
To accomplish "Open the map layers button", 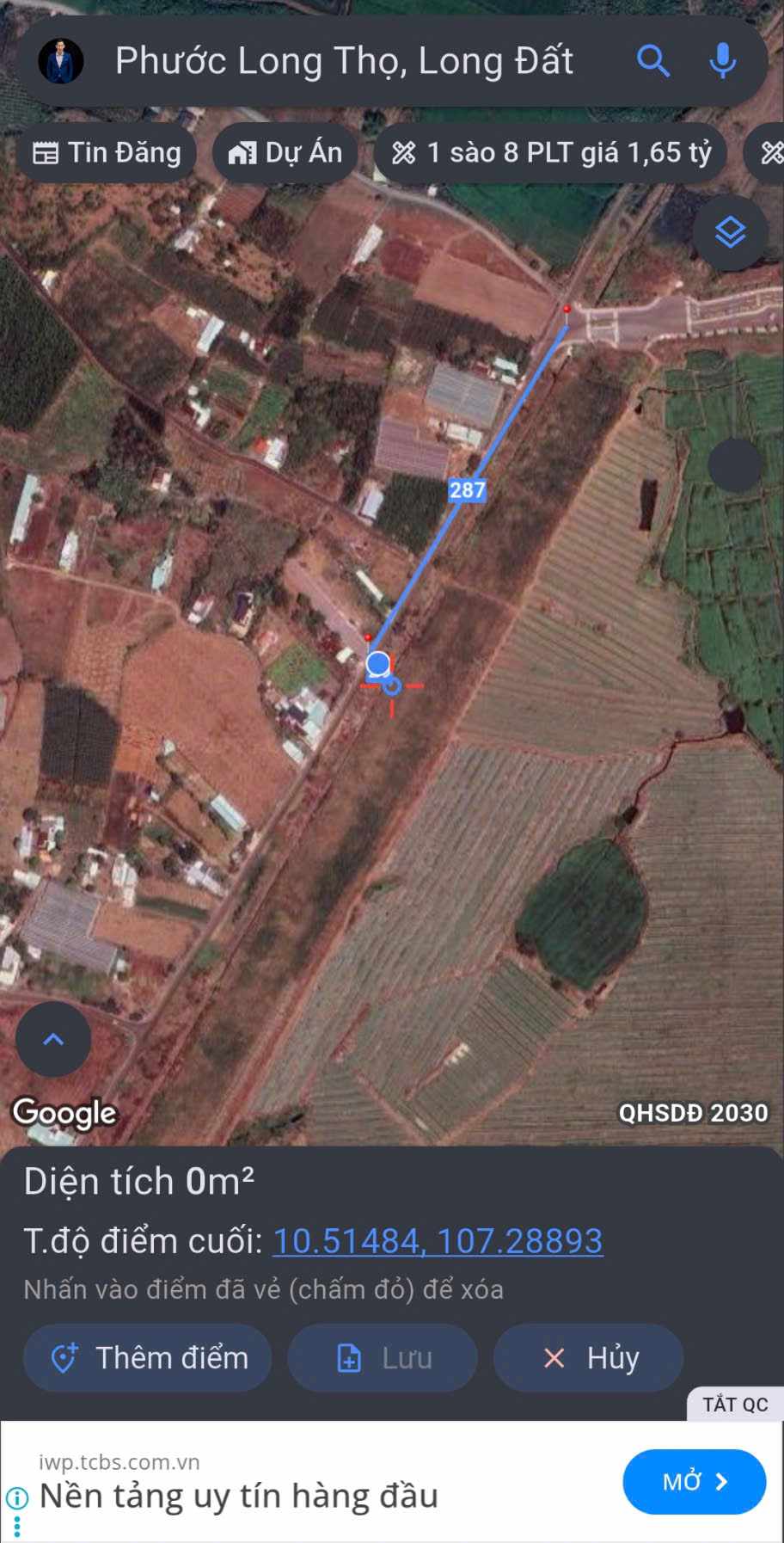I will 730,233.
